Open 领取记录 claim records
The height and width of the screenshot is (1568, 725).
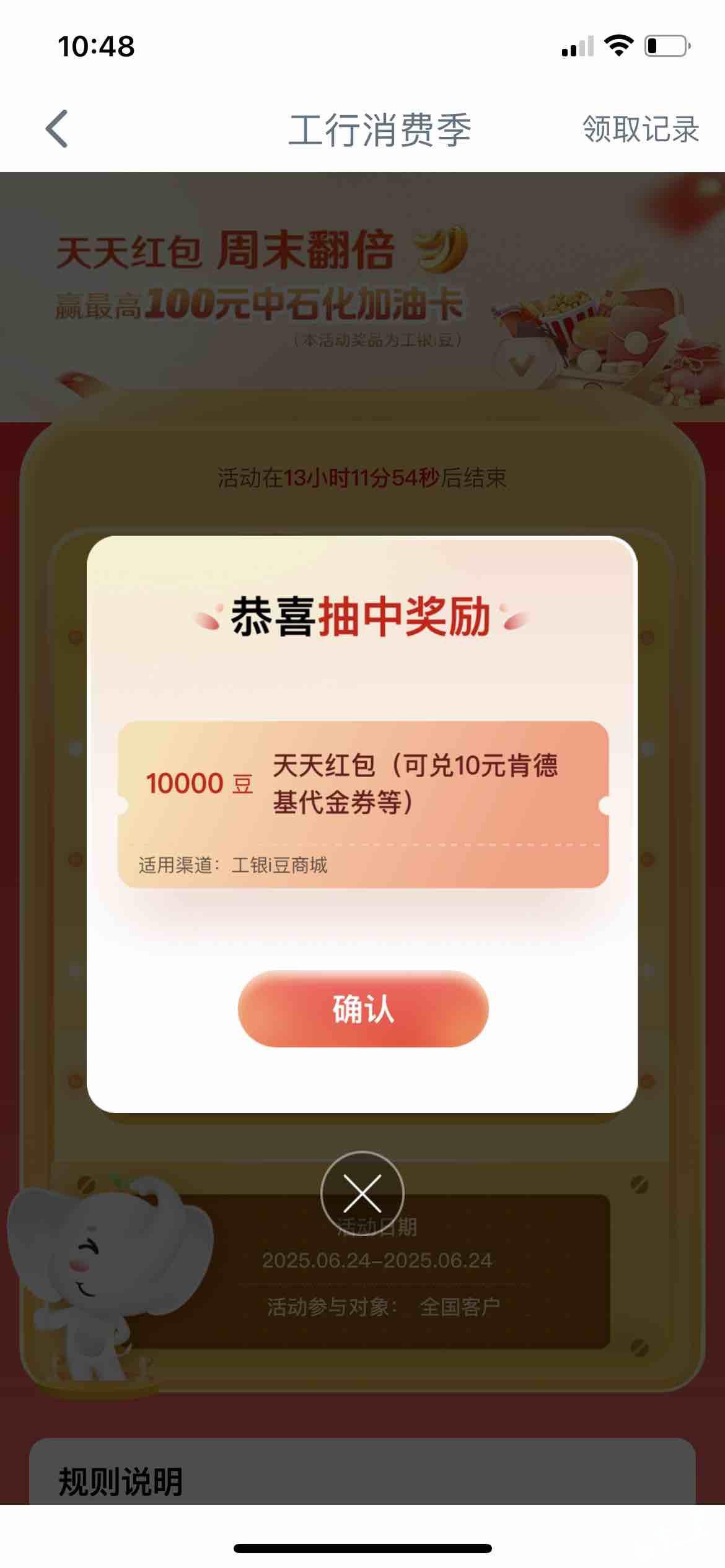pyautogui.click(x=641, y=129)
